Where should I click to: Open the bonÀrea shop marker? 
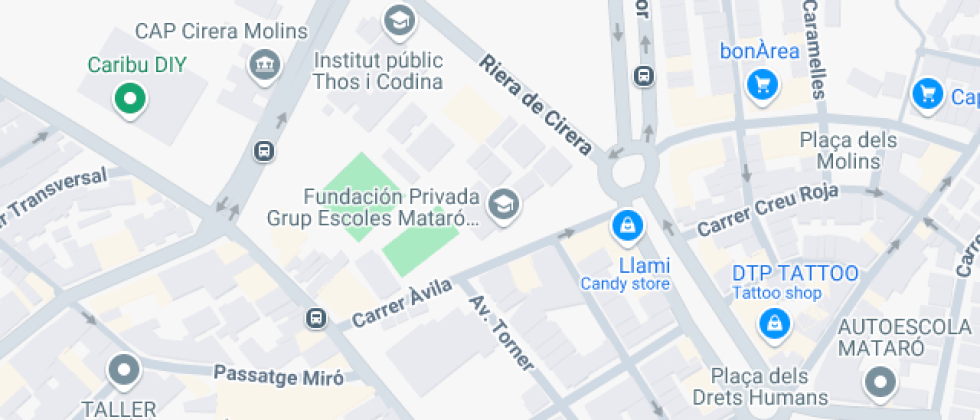(x=763, y=84)
